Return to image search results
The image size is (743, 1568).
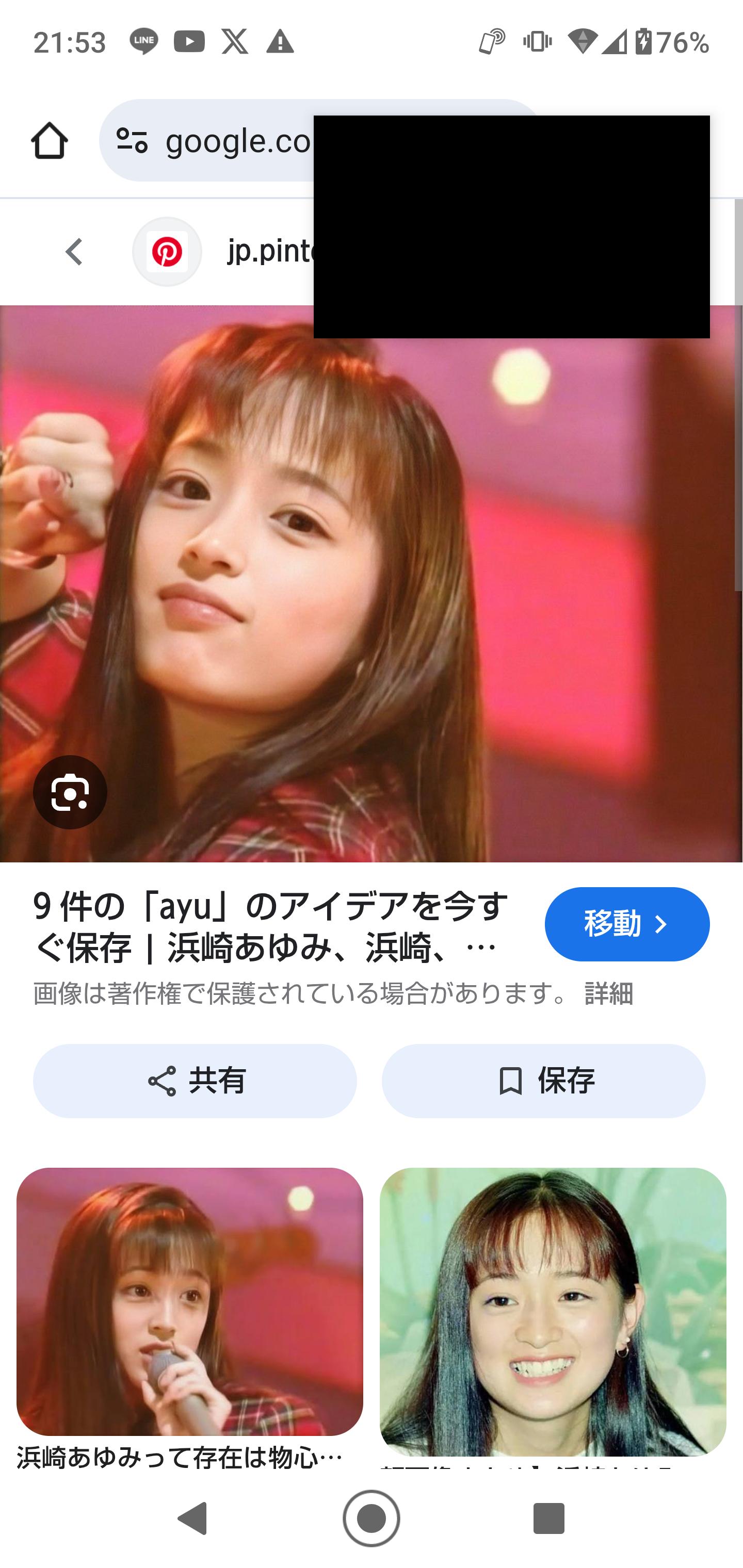coord(74,252)
